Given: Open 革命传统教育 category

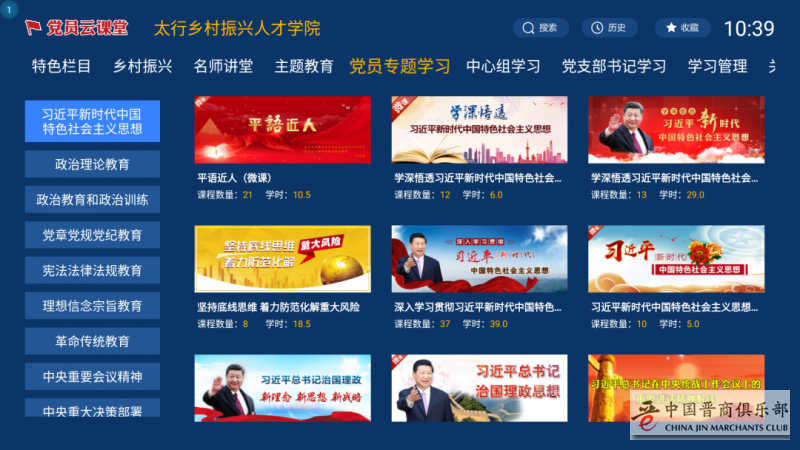Looking at the screenshot, I should pos(92,341).
